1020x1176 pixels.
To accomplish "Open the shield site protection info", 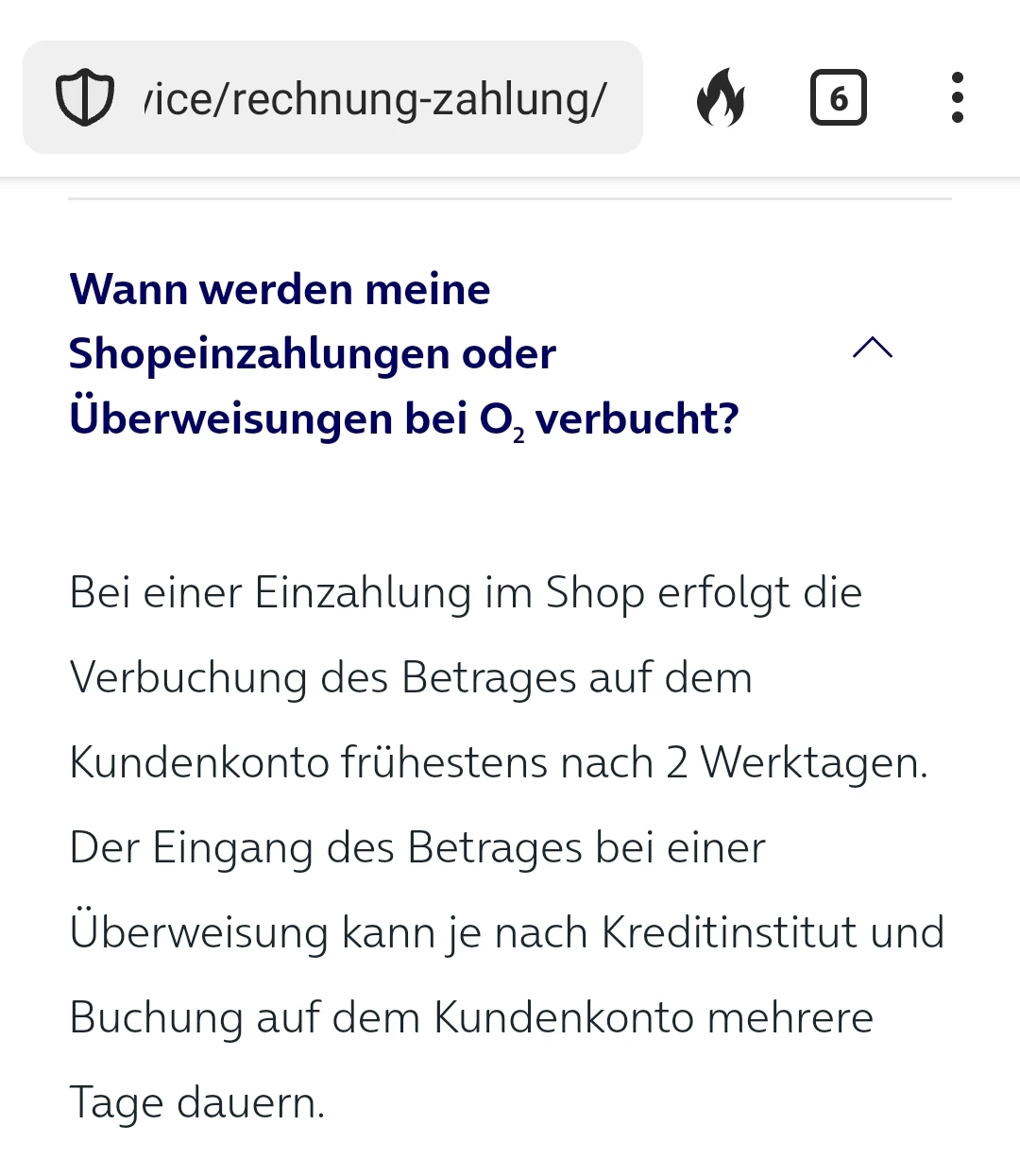I will click(85, 98).
